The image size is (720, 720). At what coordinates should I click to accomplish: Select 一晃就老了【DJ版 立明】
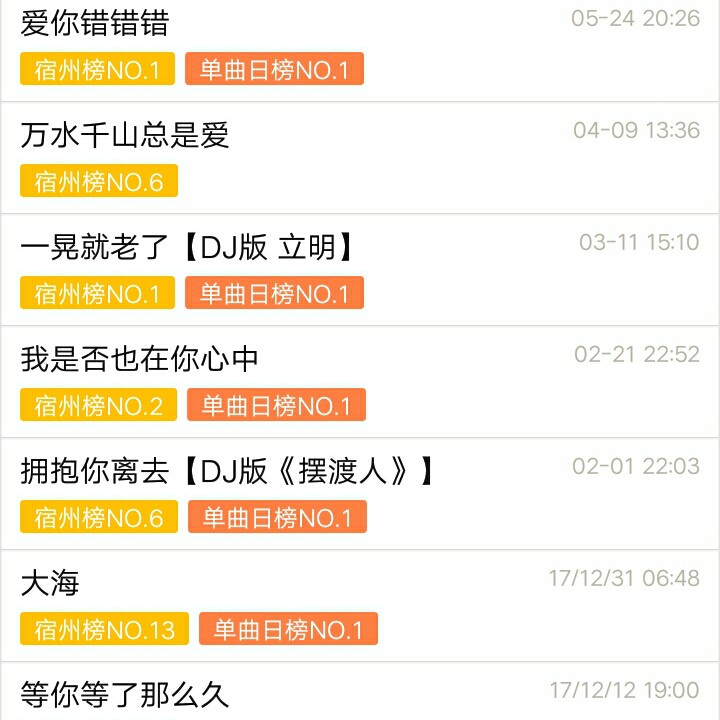point(188,247)
